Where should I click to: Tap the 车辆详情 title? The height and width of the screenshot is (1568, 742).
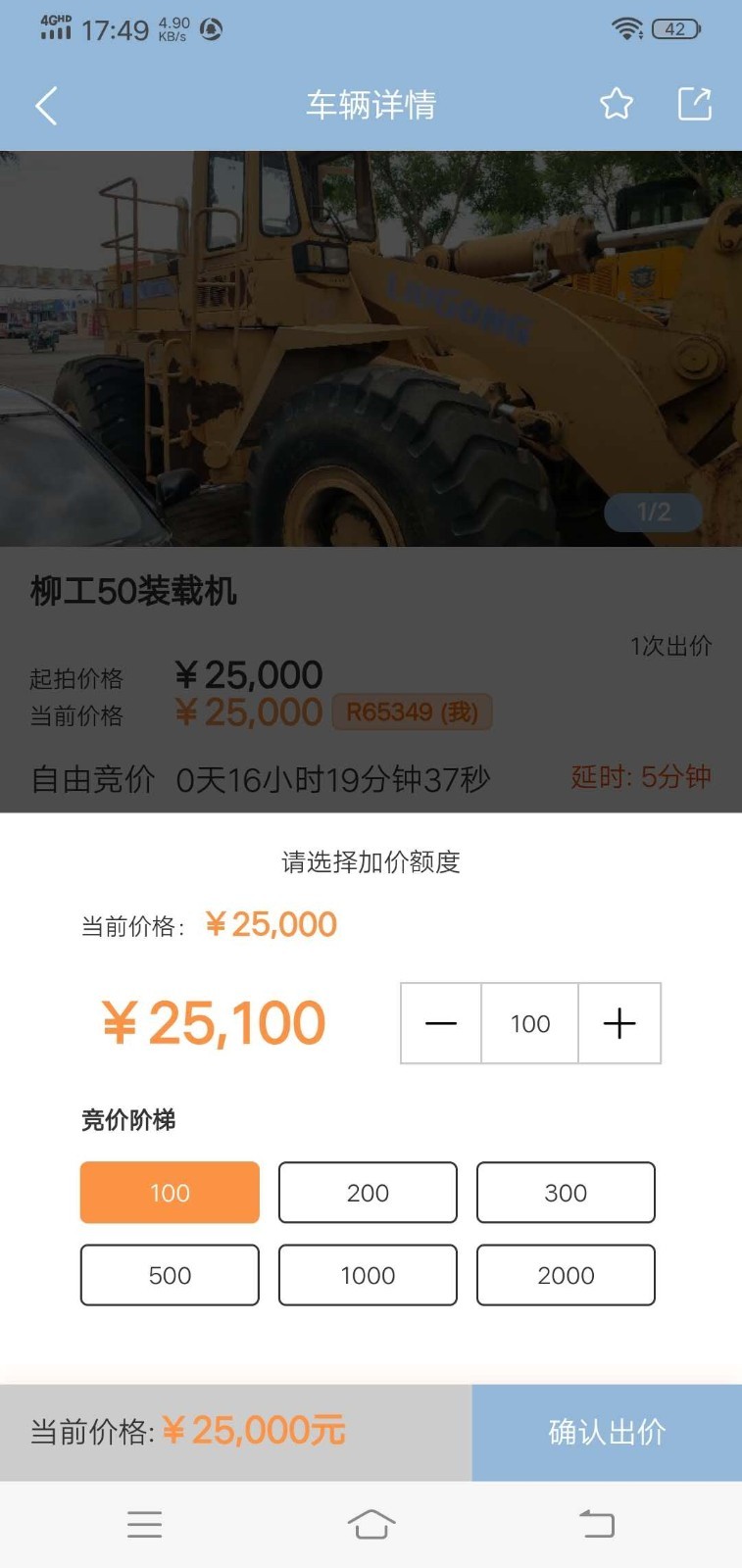371,105
